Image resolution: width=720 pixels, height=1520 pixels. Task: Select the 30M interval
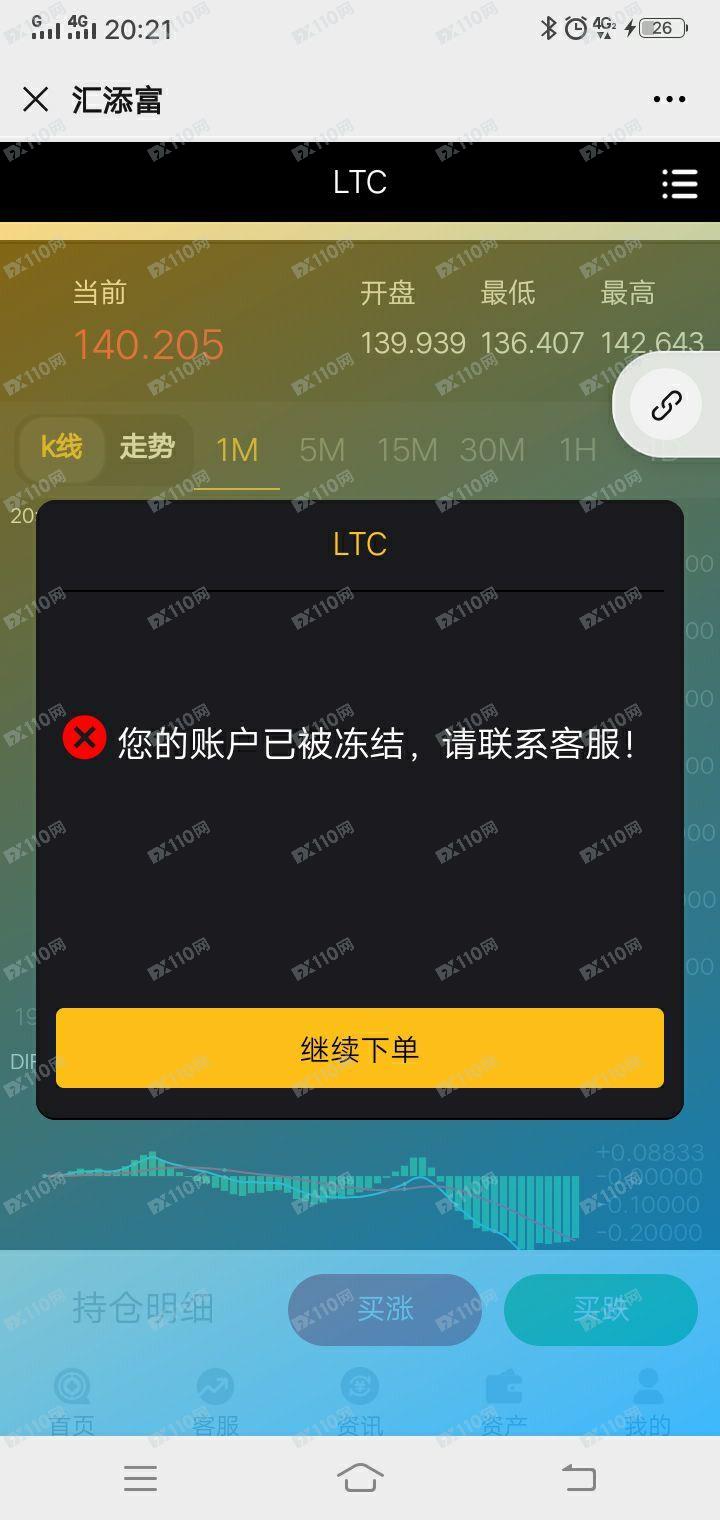(x=492, y=450)
